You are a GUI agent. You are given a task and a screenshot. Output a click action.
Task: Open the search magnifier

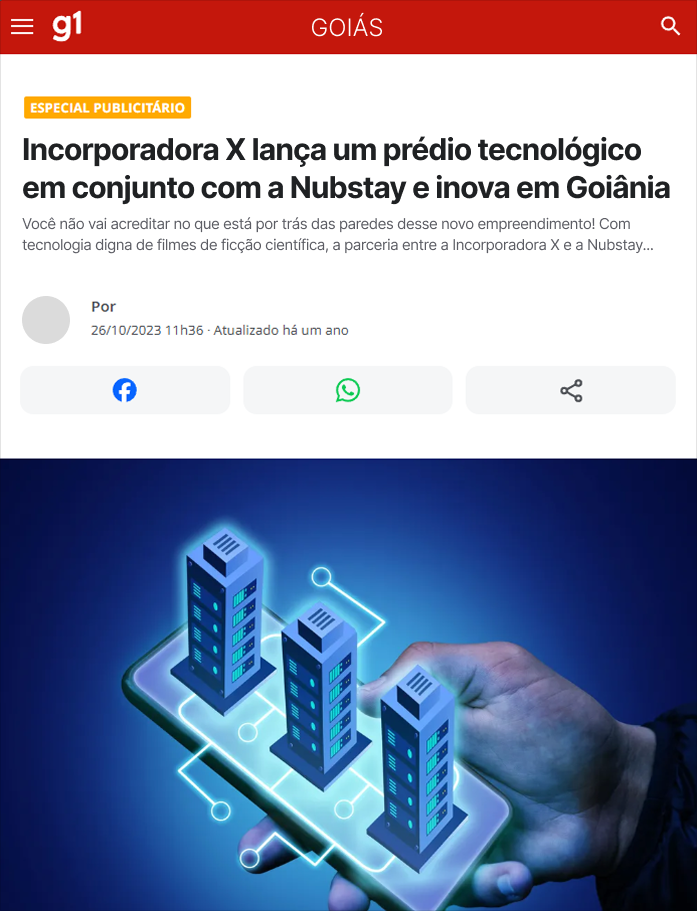click(670, 27)
